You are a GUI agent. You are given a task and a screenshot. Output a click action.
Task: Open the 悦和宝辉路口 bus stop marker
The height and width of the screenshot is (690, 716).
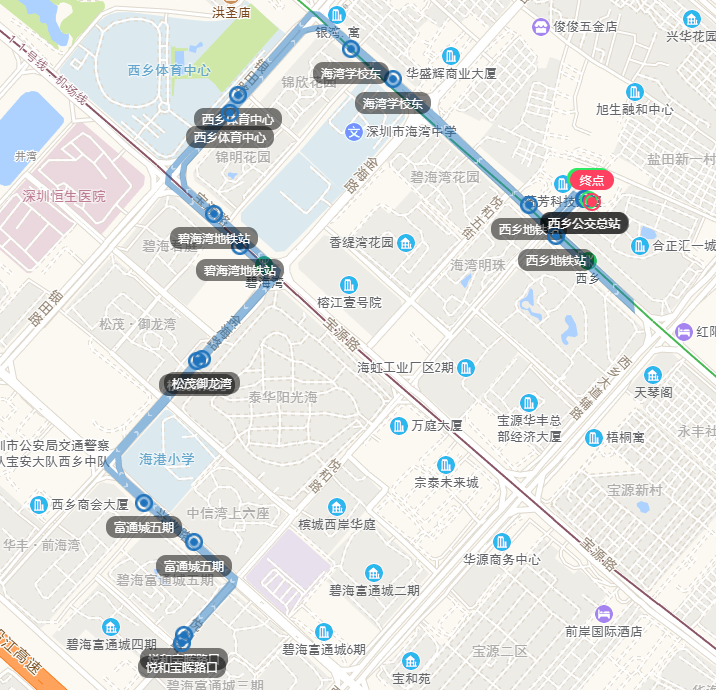[x=183, y=637]
